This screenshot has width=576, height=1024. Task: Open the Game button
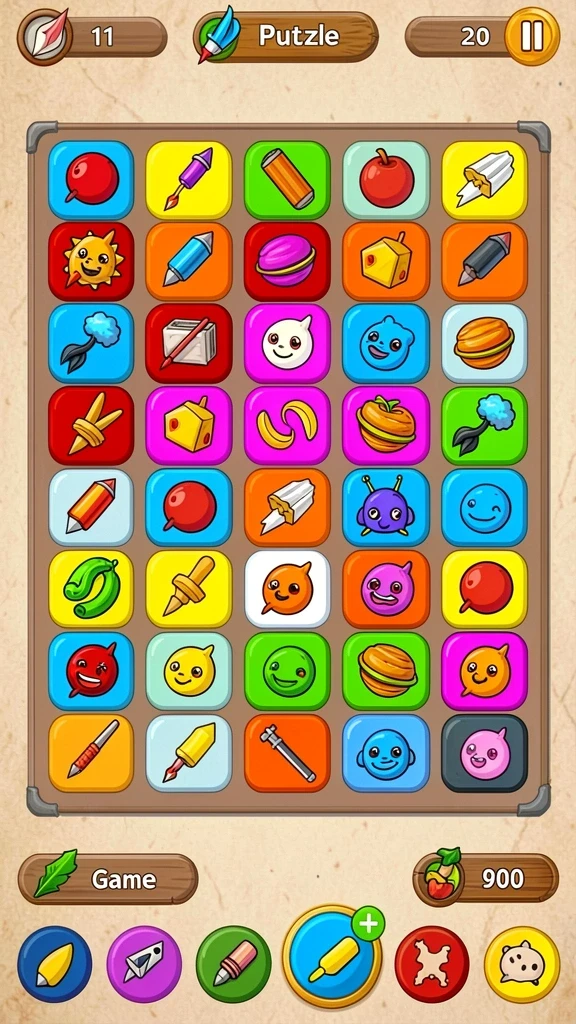108,879
